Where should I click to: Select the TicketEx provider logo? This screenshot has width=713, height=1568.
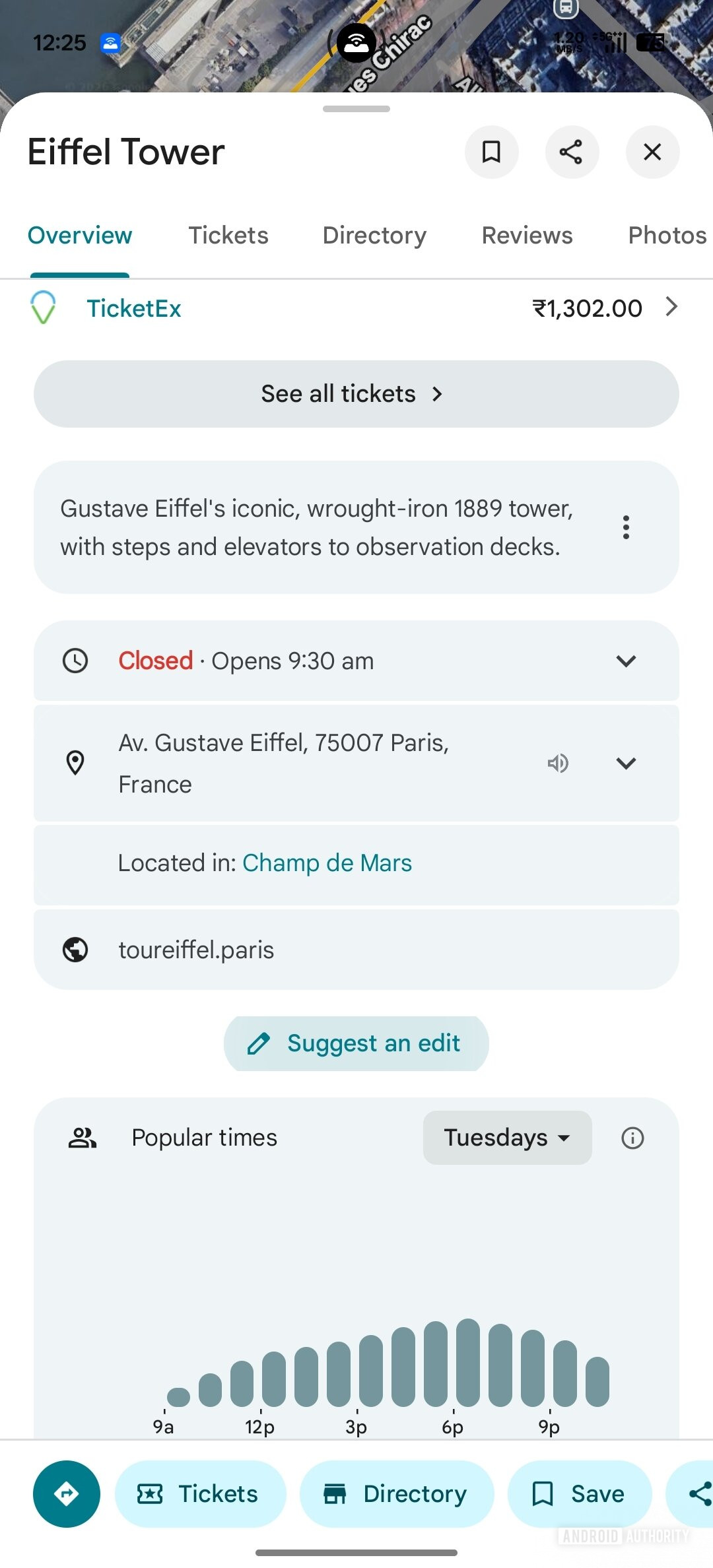[x=44, y=308]
